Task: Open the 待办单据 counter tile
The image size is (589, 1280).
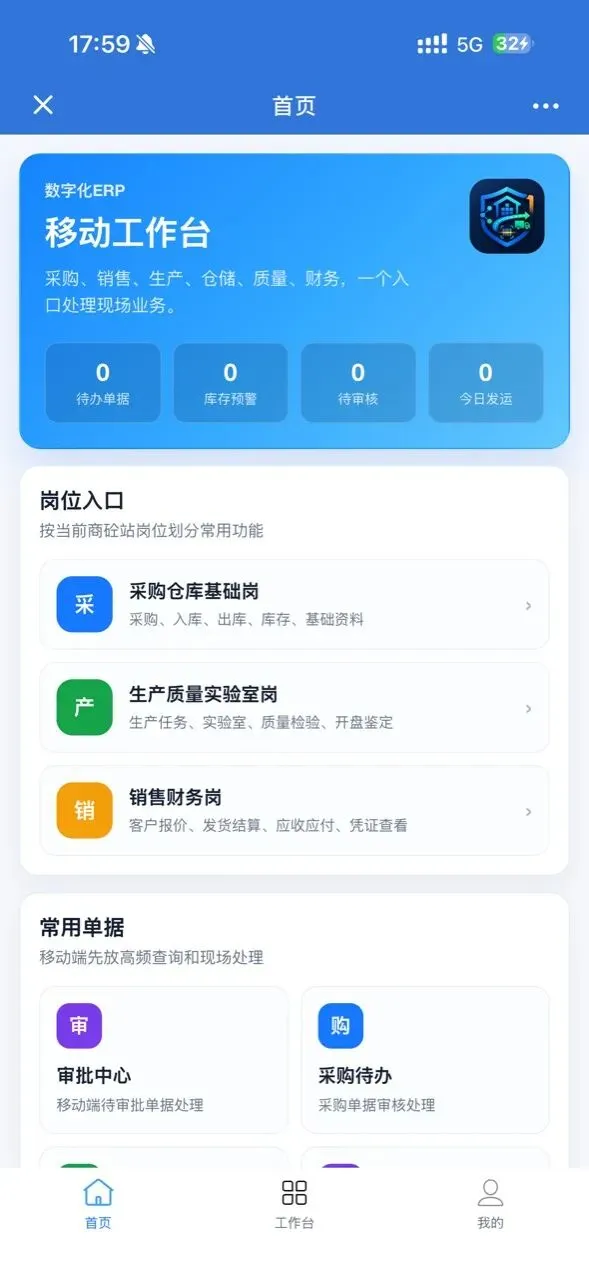Action: [x=103, y=383]
